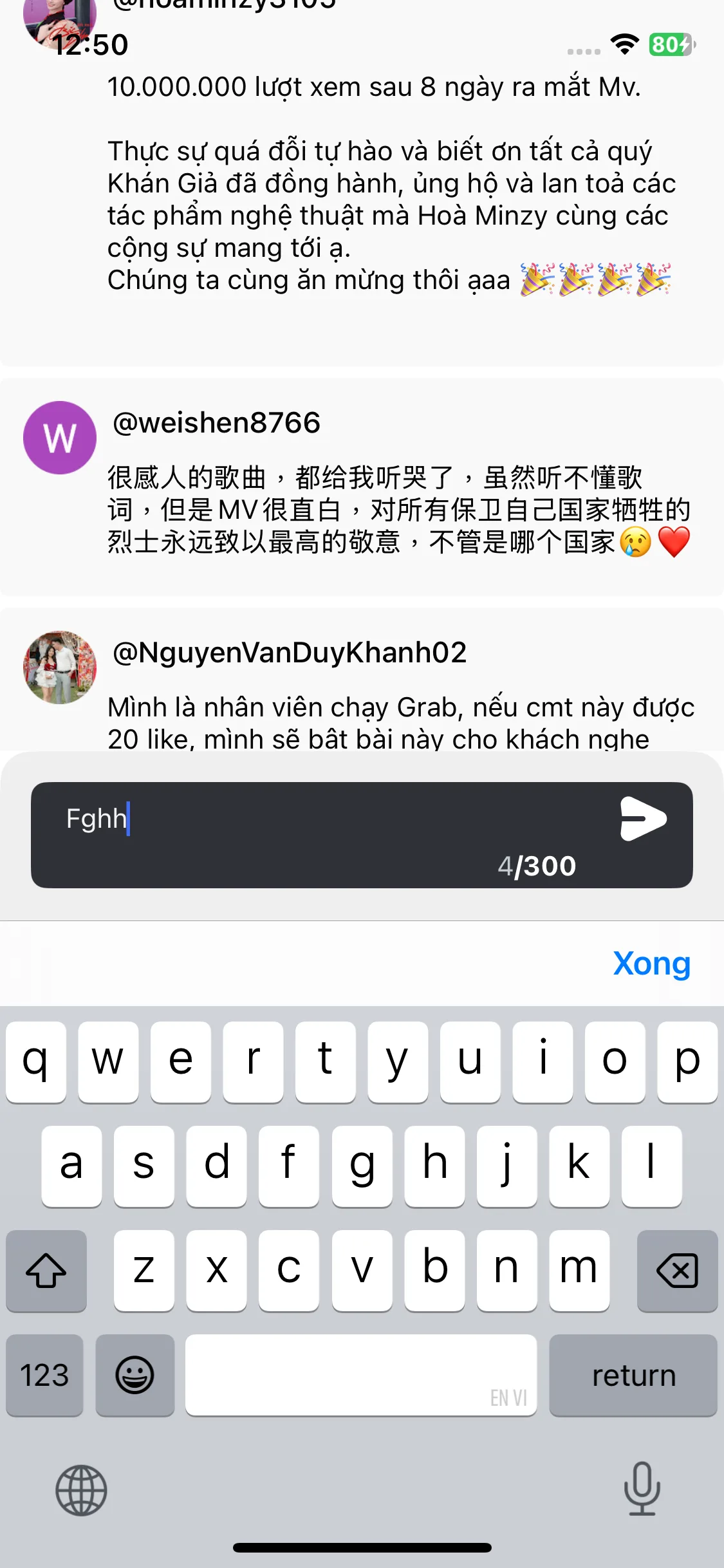Screen dimensions: 724x1568
Task: Tap the comment text field containing Fghh
Action: point(362,835)
